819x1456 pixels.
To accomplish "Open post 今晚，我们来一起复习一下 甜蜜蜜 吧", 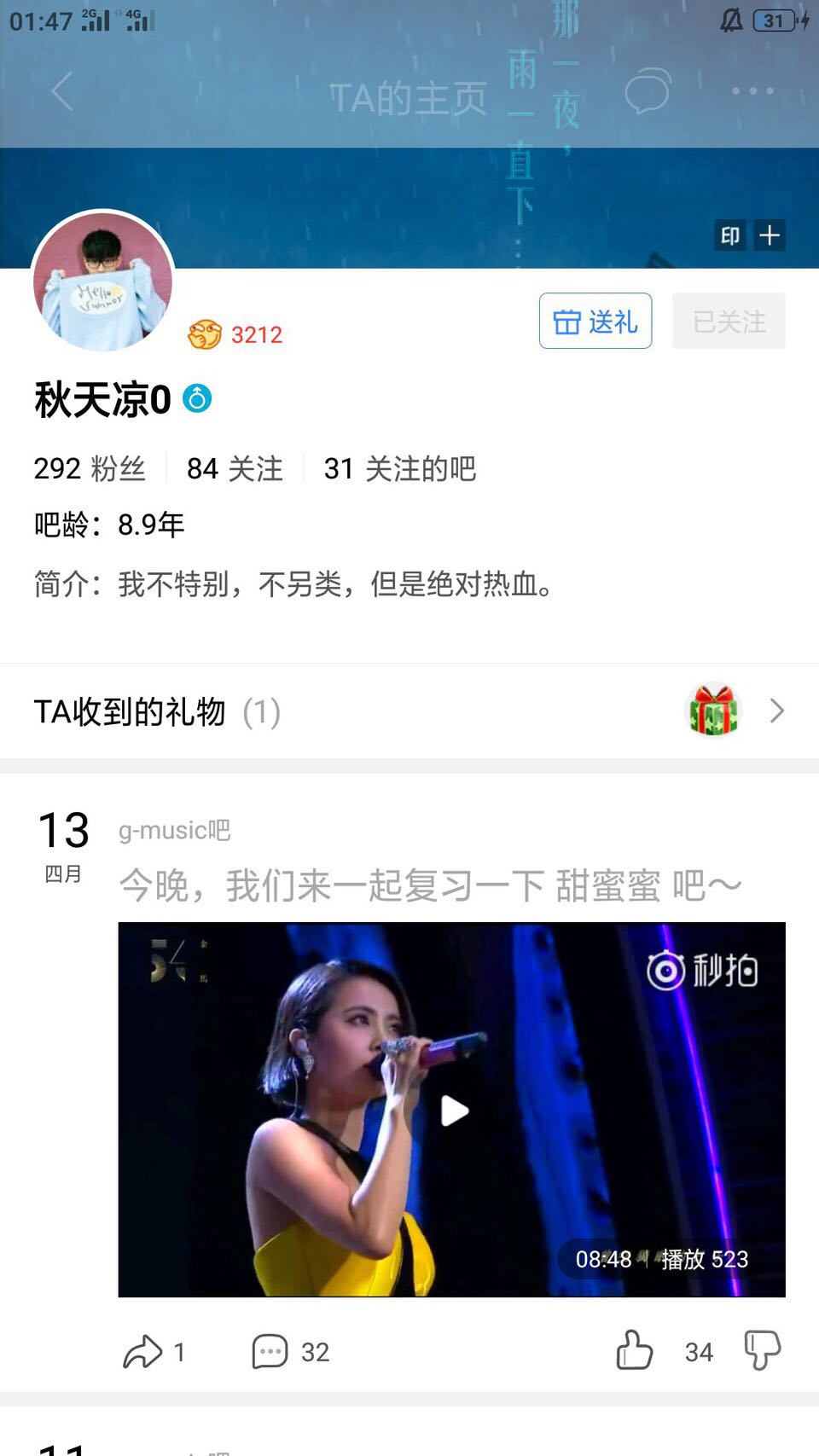I will (430, 885).
